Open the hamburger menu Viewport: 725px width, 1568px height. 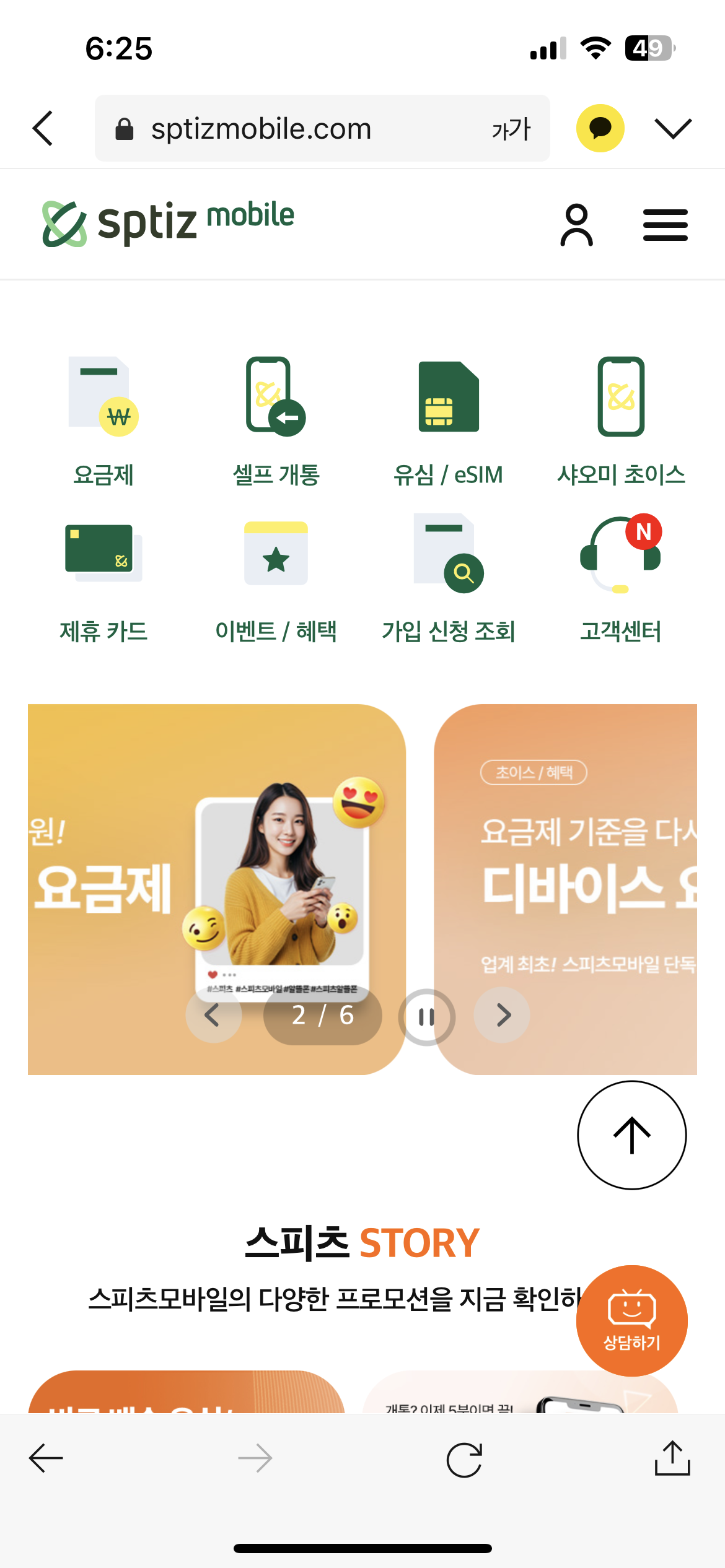tap(665, 225)
